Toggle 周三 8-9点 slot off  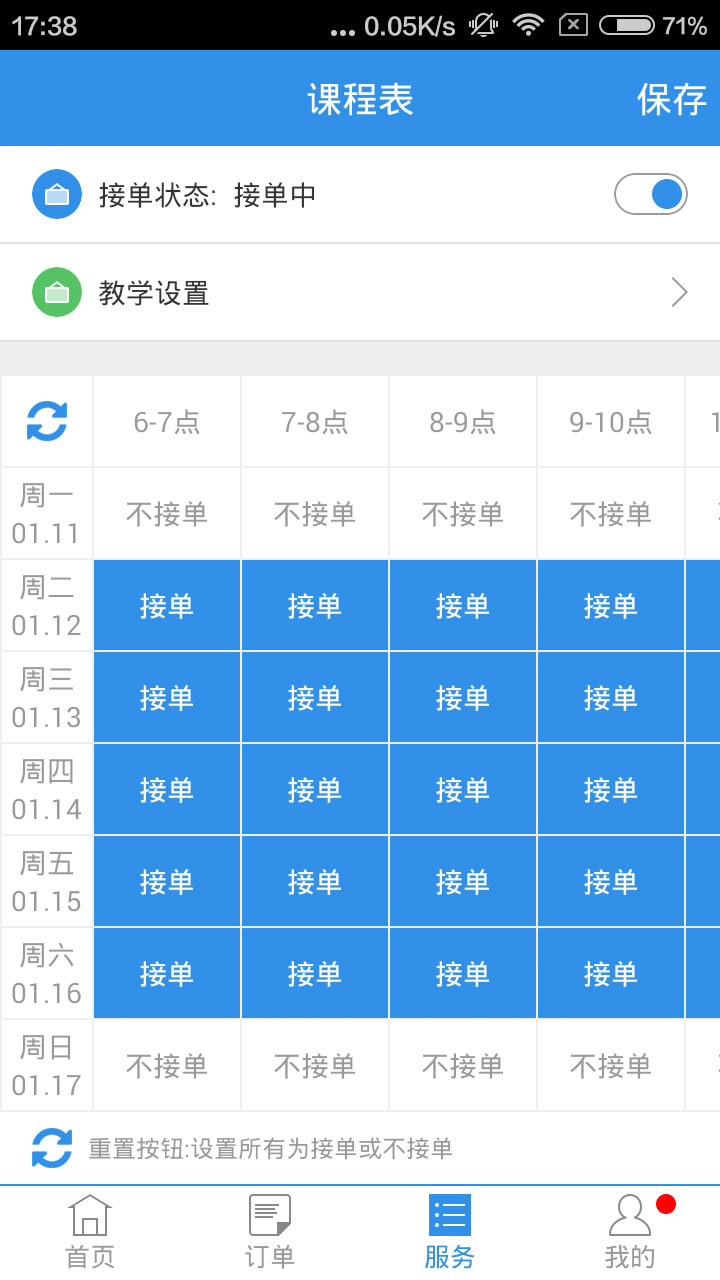click(x=463, y=698)
